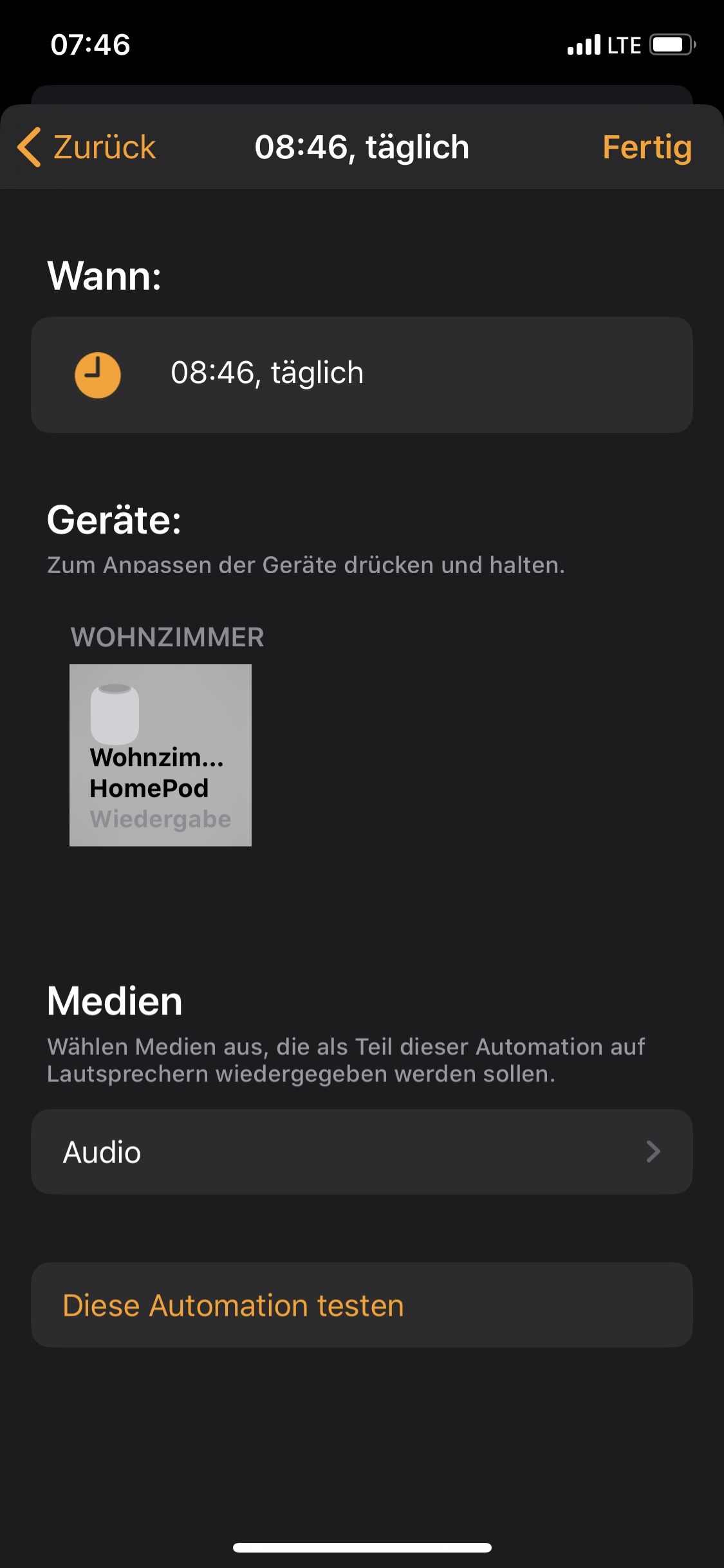The height and width of the screenshot is (1568, 724).
Task: Open the Audio media settings
Action: click(362, 1152)
